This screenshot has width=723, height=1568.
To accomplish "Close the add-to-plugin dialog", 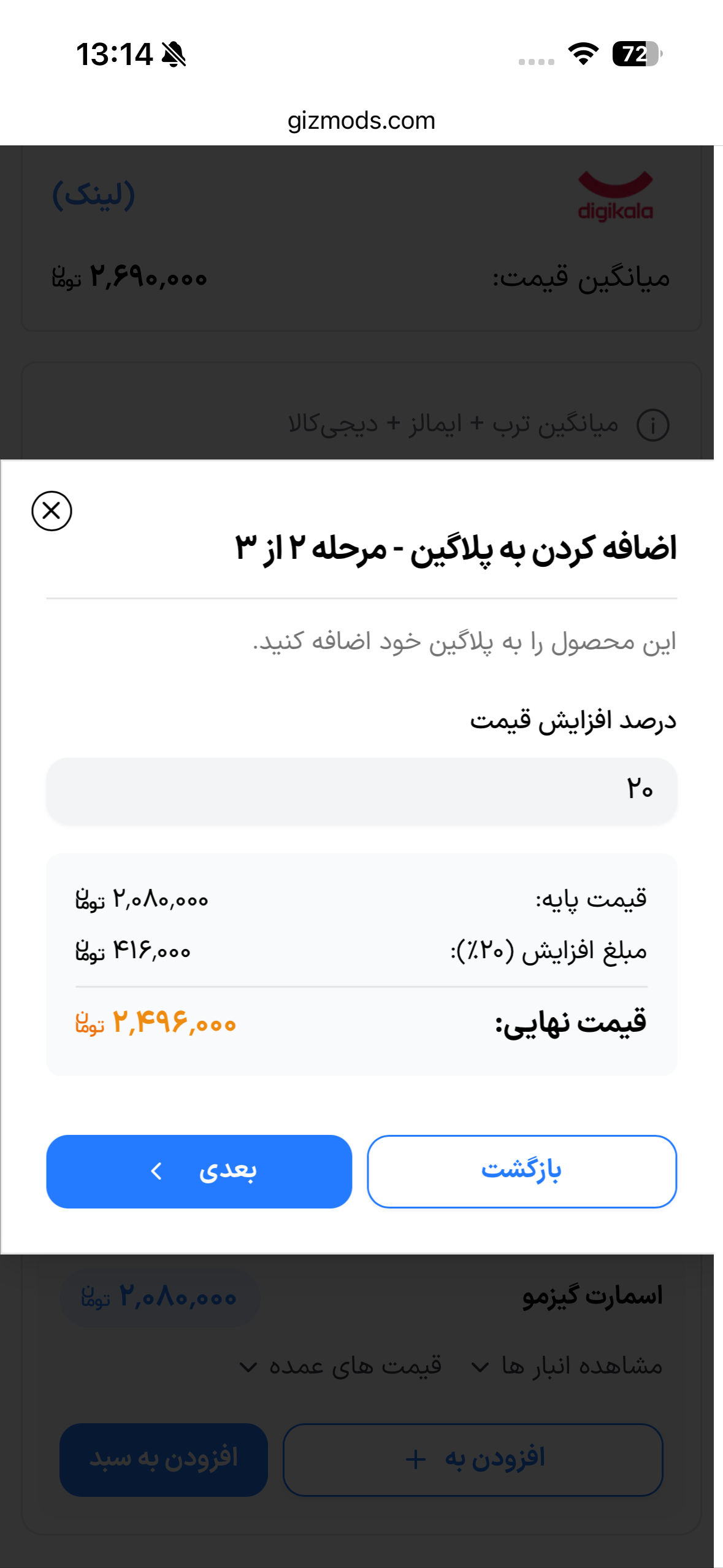I will click(x=52, y=511).
